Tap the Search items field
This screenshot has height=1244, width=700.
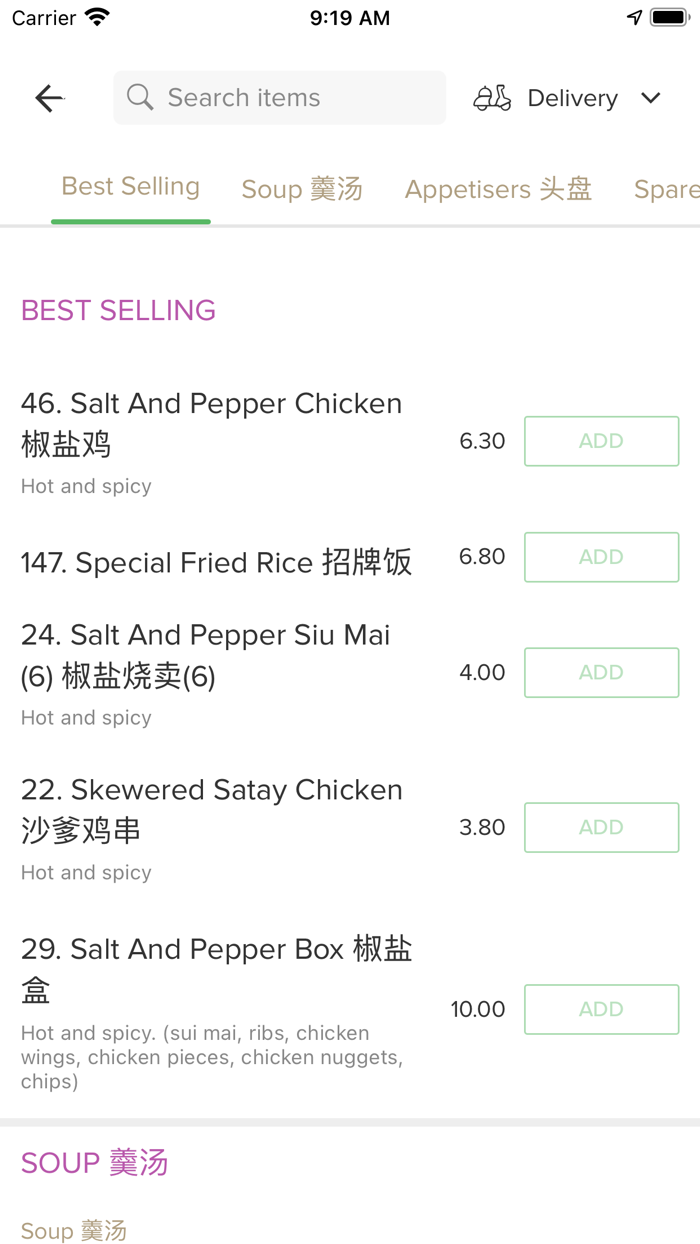(x=280, y=98)
